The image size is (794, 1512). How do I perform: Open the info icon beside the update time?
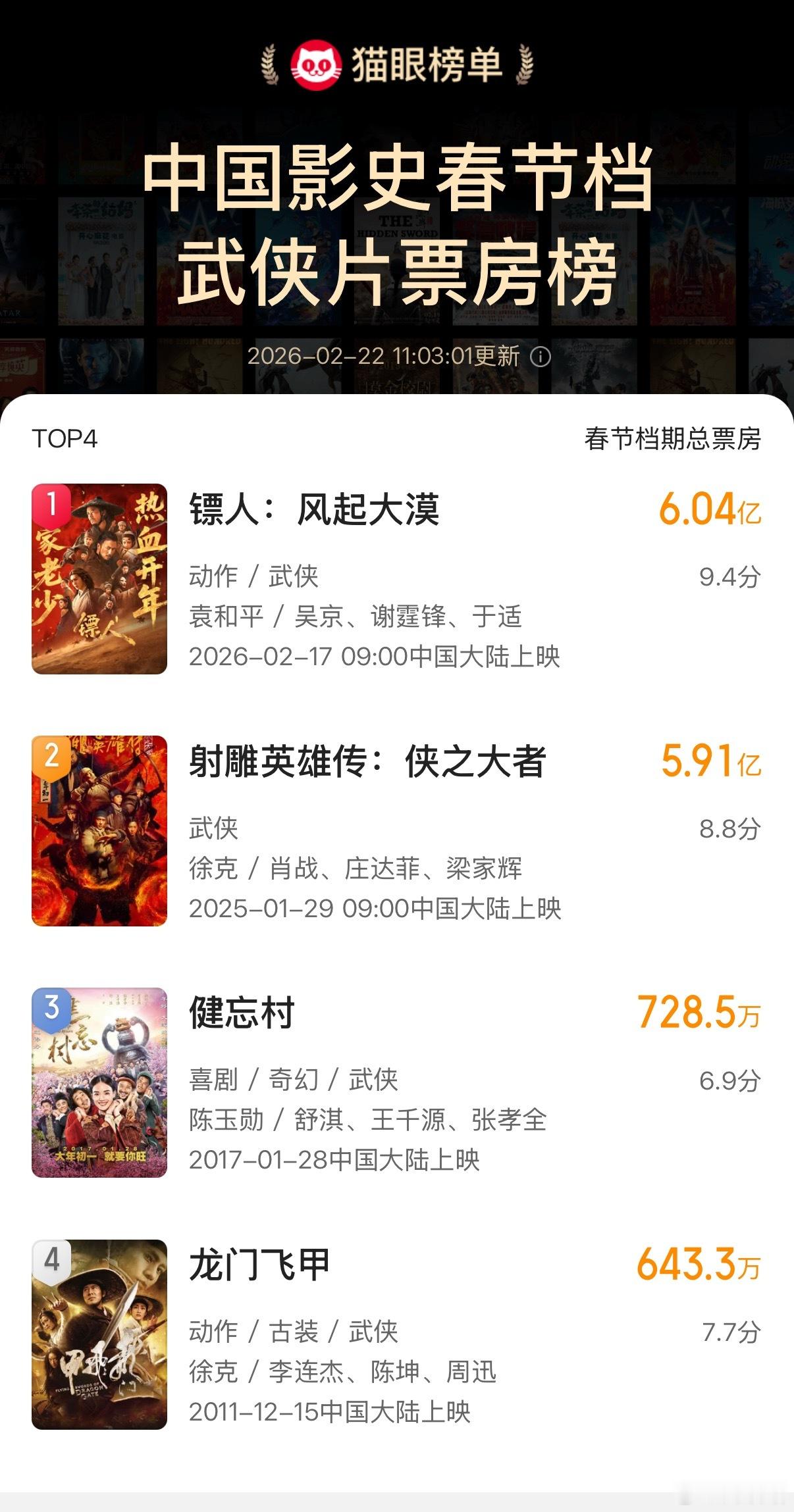pyautogui.click(x=541, y=357)
